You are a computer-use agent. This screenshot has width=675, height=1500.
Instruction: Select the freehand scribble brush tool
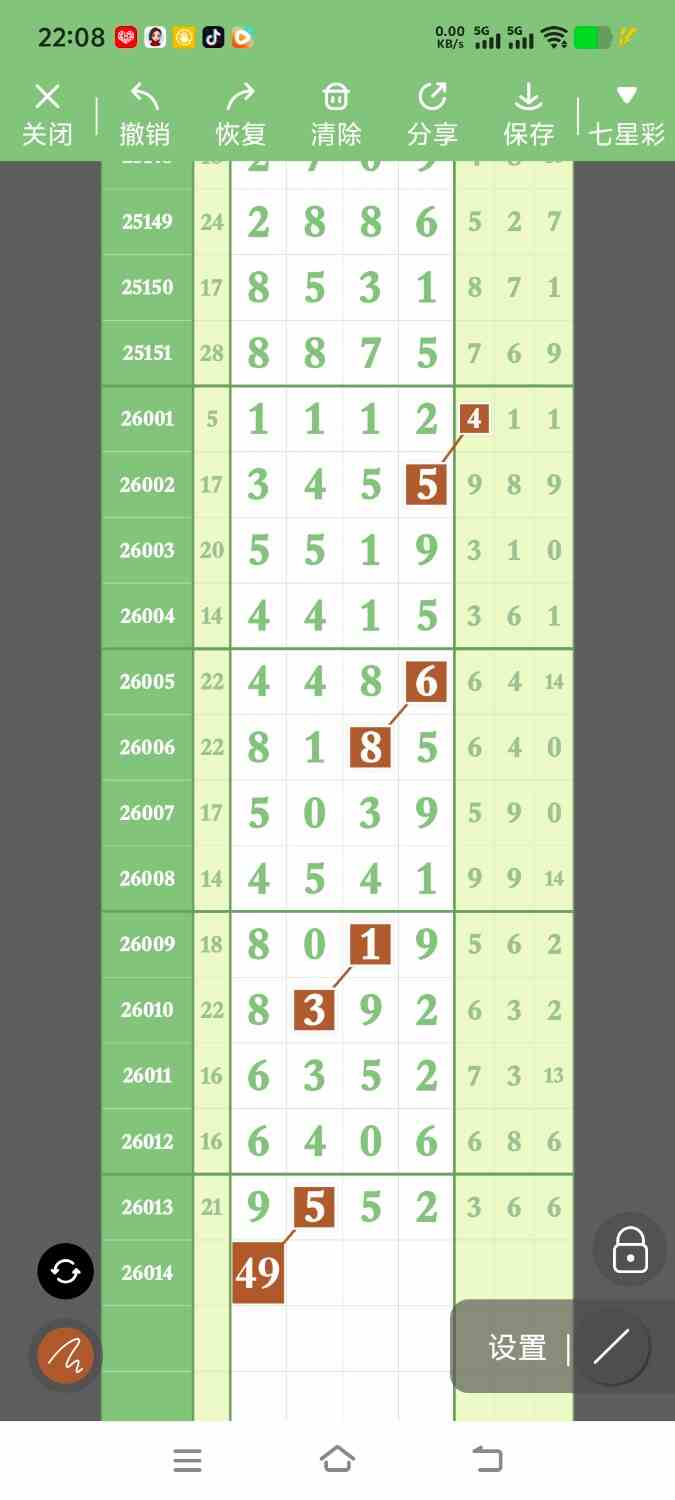pos(66,1356)
